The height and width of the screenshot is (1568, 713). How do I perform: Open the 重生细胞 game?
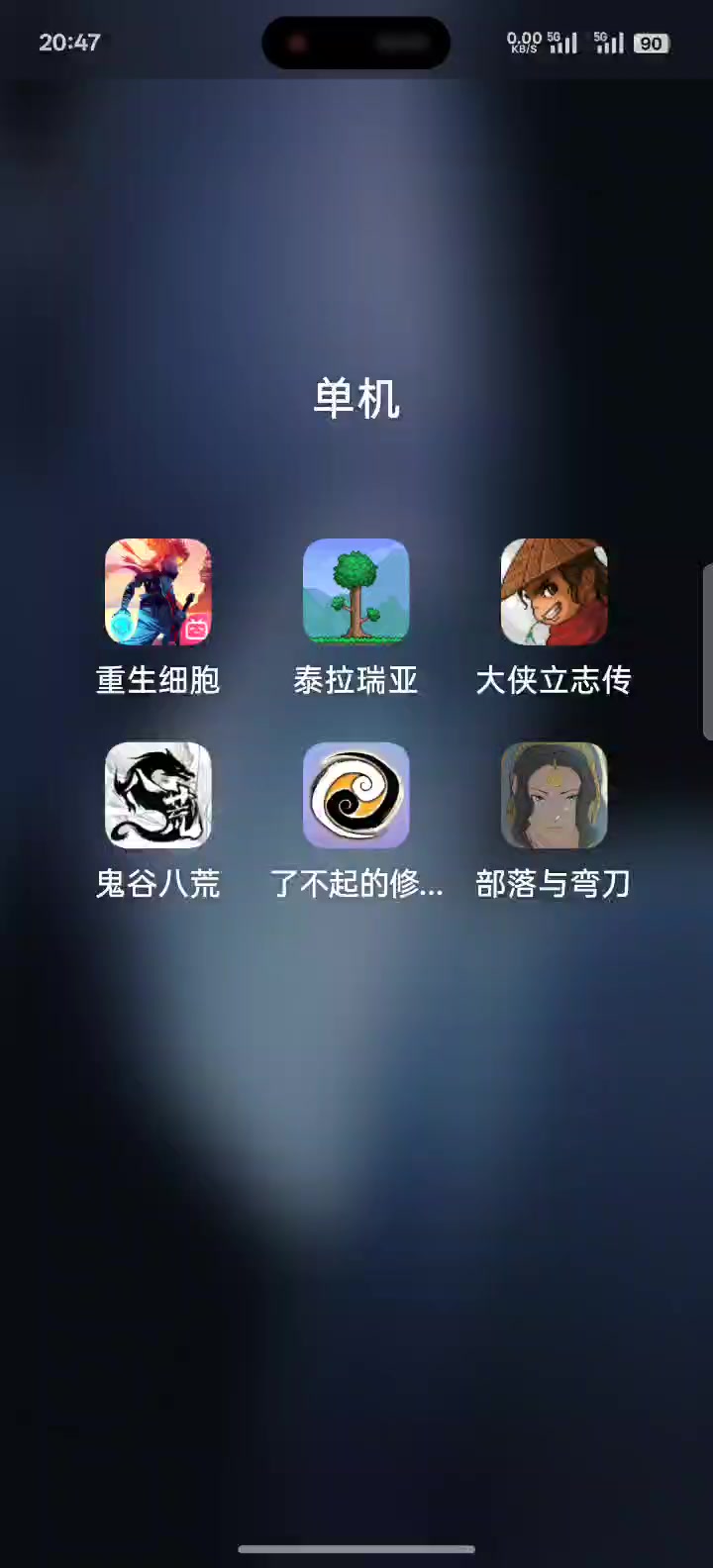[x=158, y=592]
